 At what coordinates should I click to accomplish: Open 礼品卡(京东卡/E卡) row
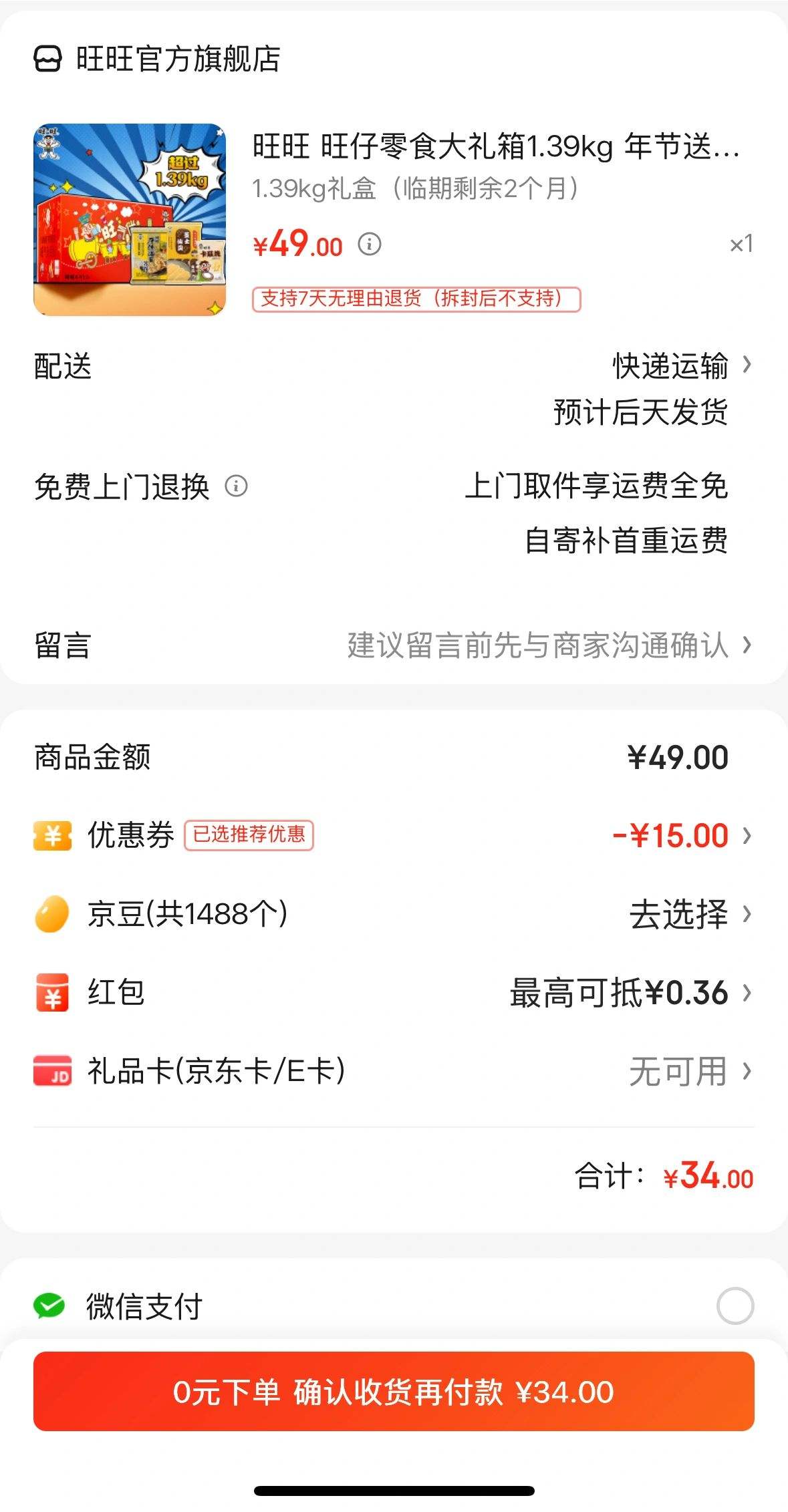pos(394,1071)
